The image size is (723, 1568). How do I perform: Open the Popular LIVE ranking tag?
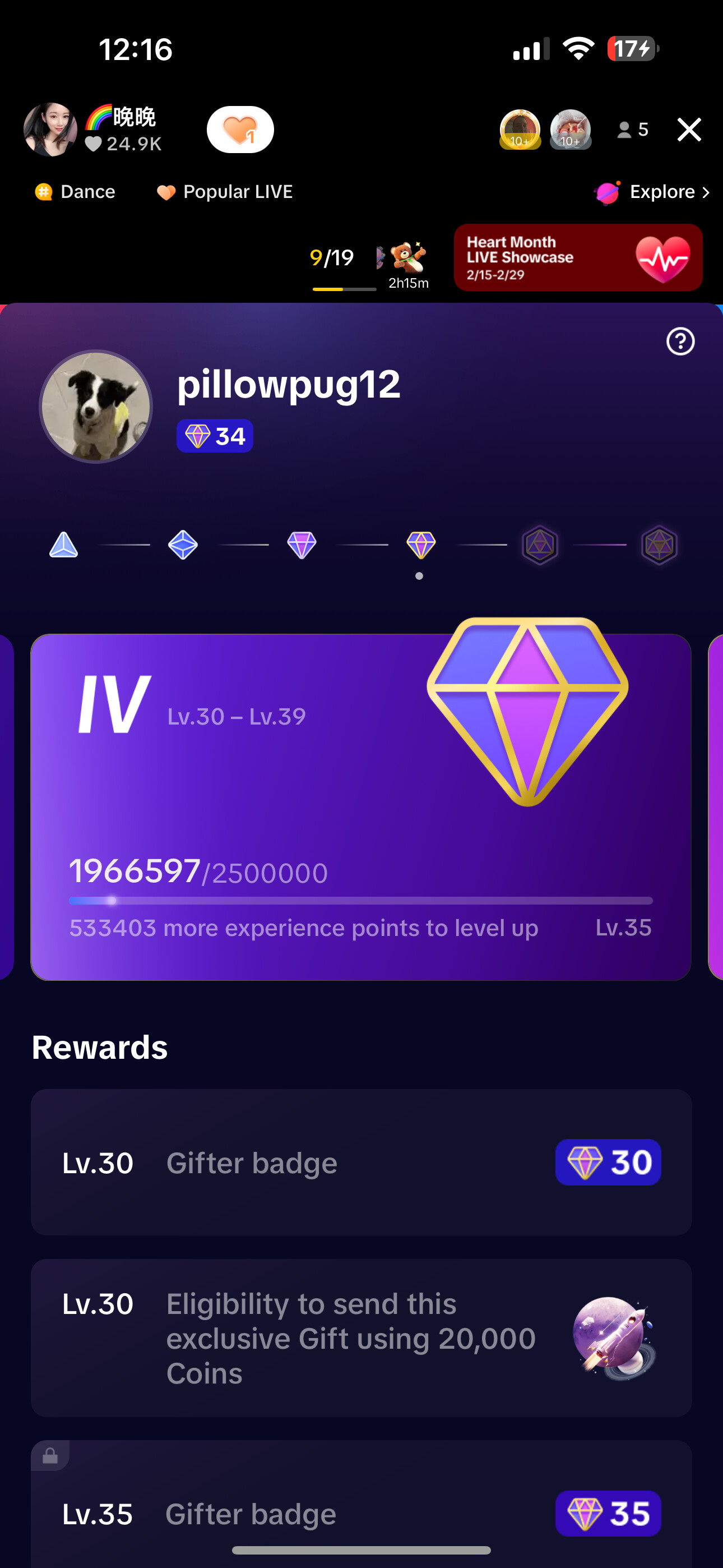(225, 192)
